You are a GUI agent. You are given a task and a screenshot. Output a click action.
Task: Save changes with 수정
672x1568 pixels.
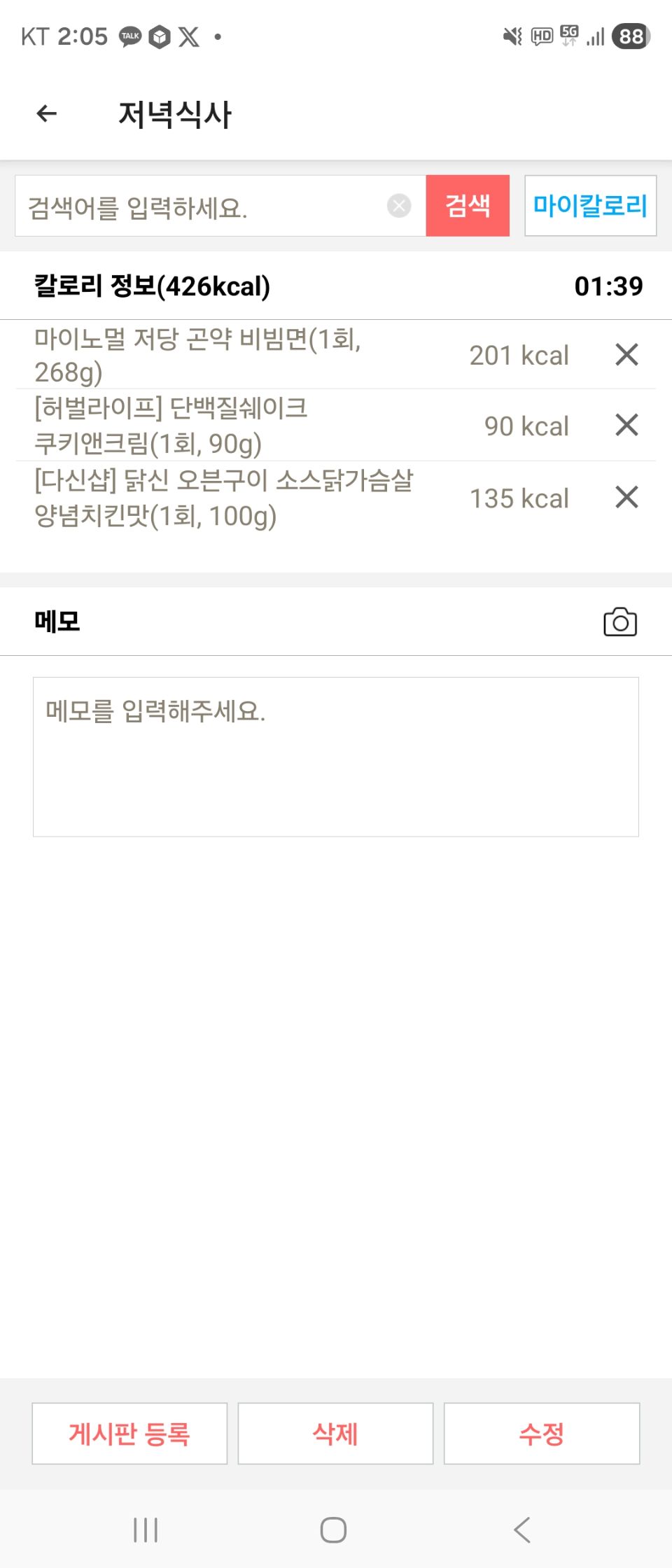click(x=542, y=1434)
